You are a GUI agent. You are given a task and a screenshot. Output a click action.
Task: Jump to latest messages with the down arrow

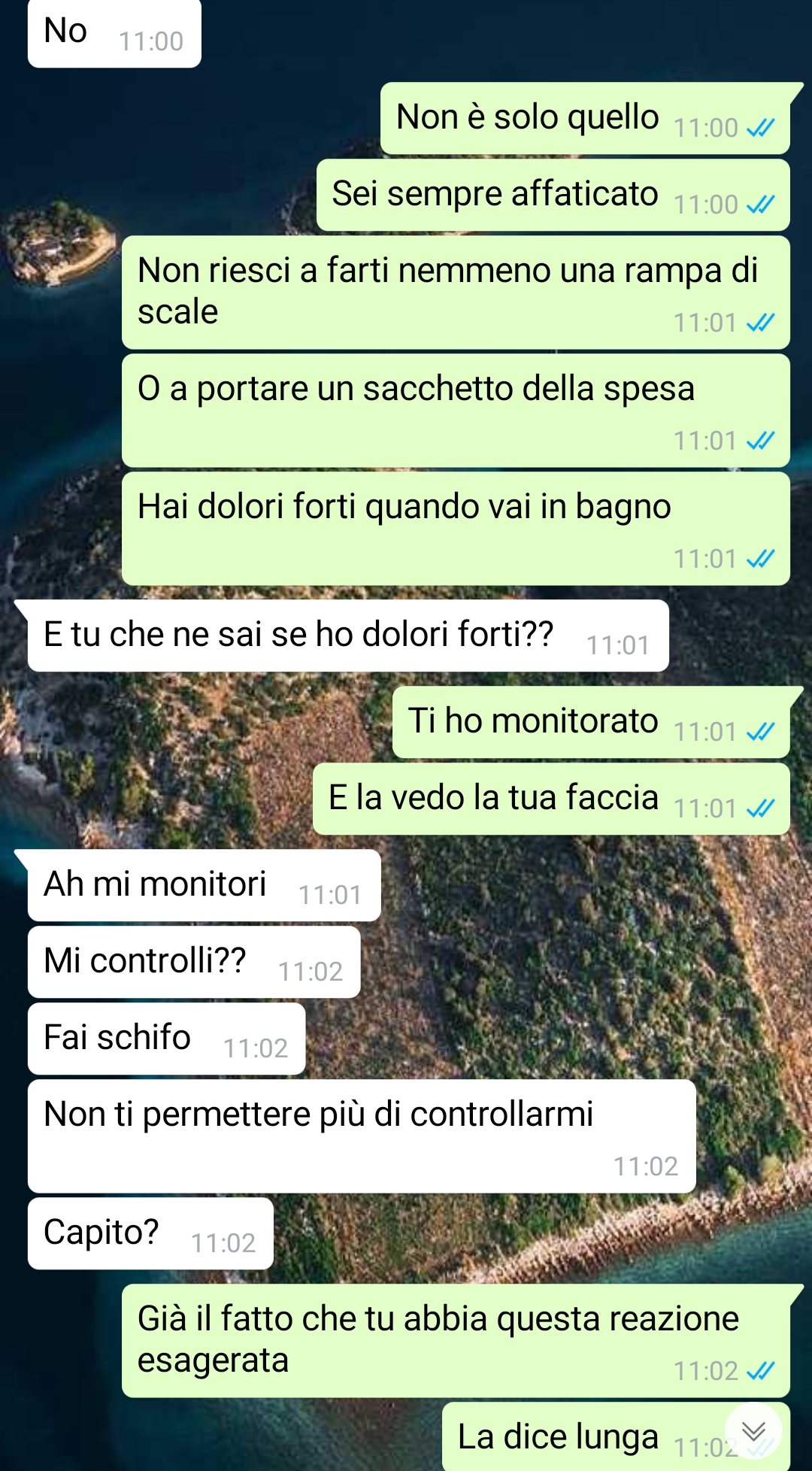(753, 1431)
